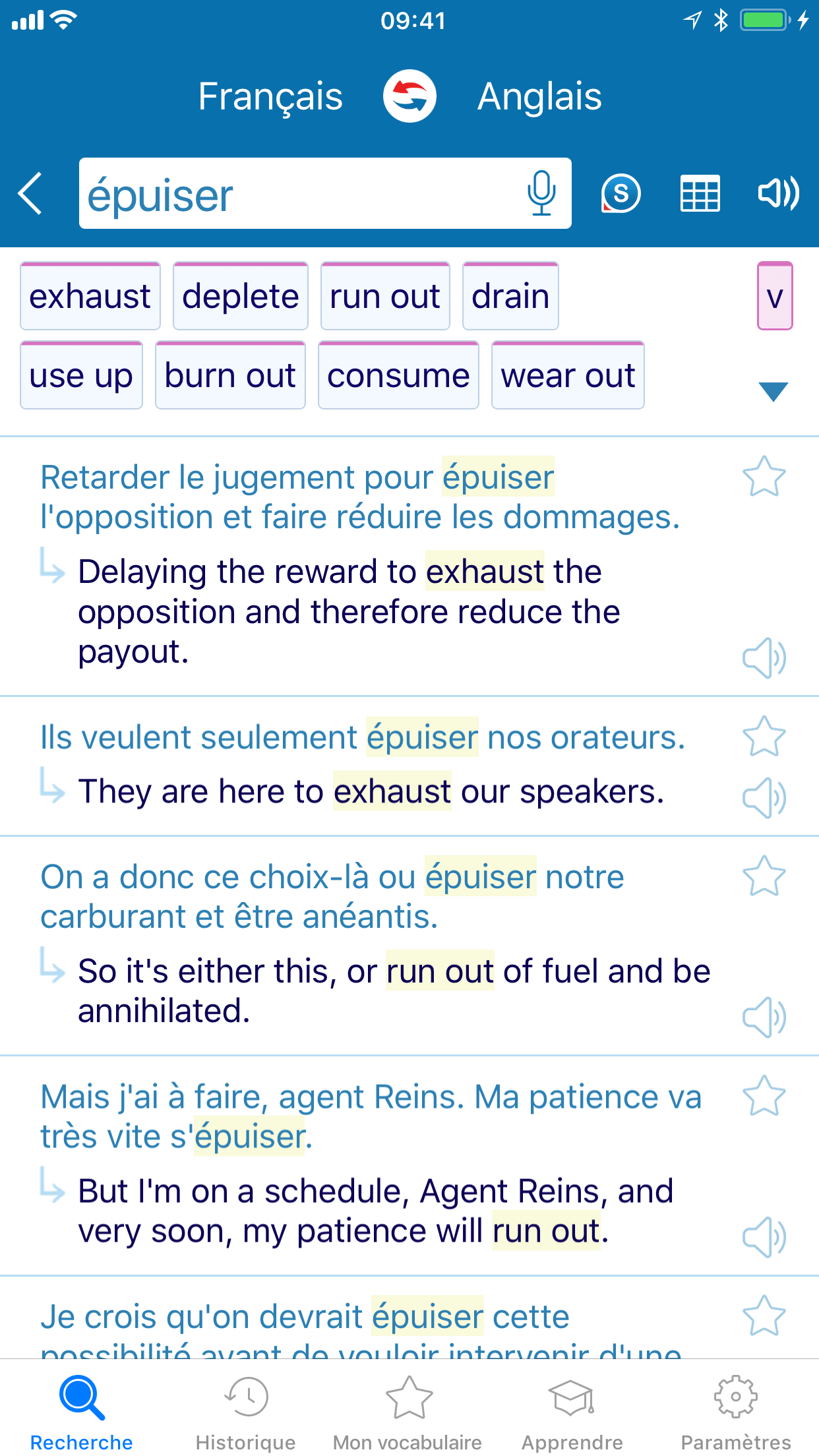Screen dimensions: 819x1456
Task: Select the 'exhaust' translation chip
Action: [x=90, y=296]
